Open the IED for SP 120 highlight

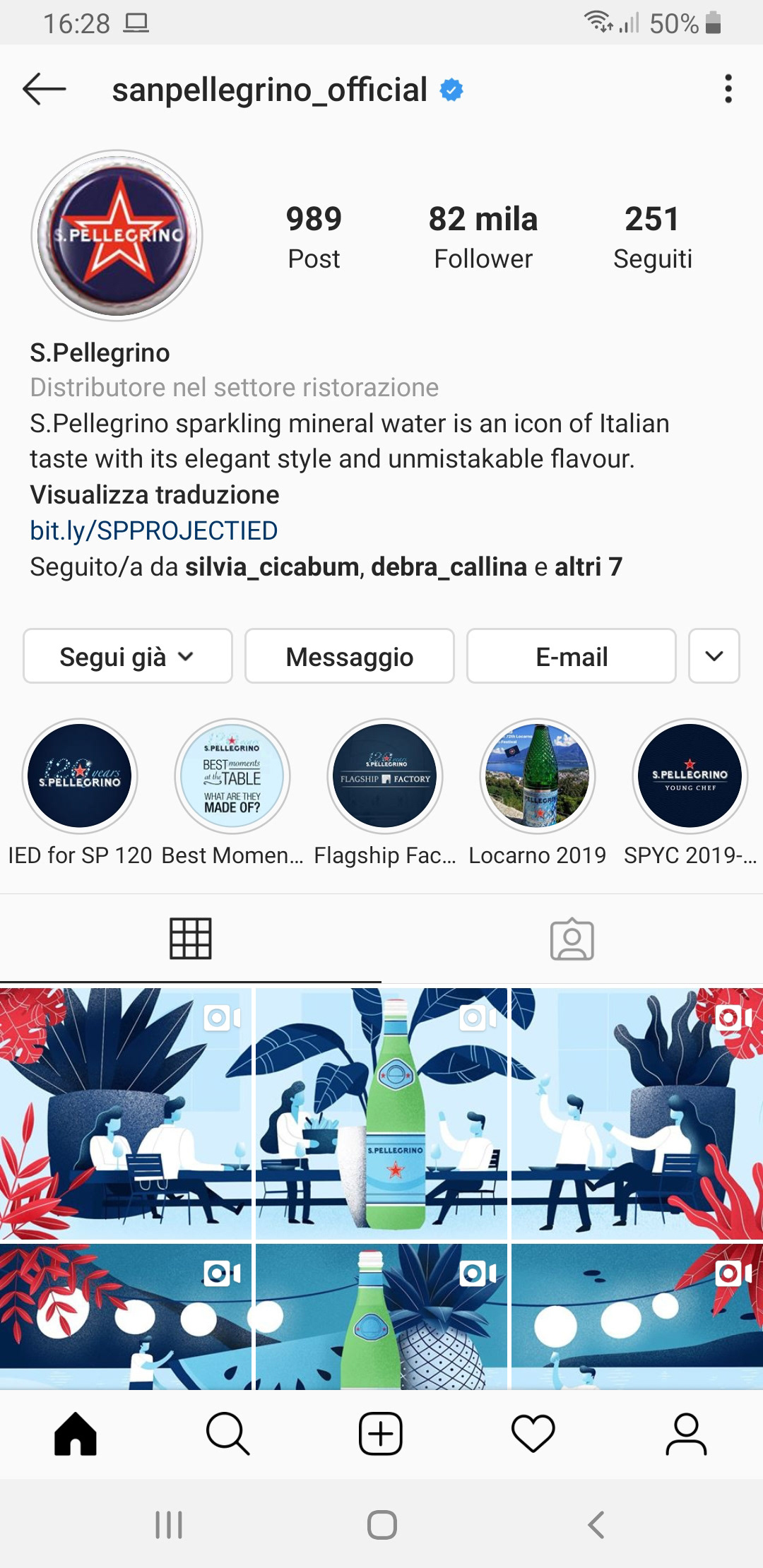click(80, 776)
